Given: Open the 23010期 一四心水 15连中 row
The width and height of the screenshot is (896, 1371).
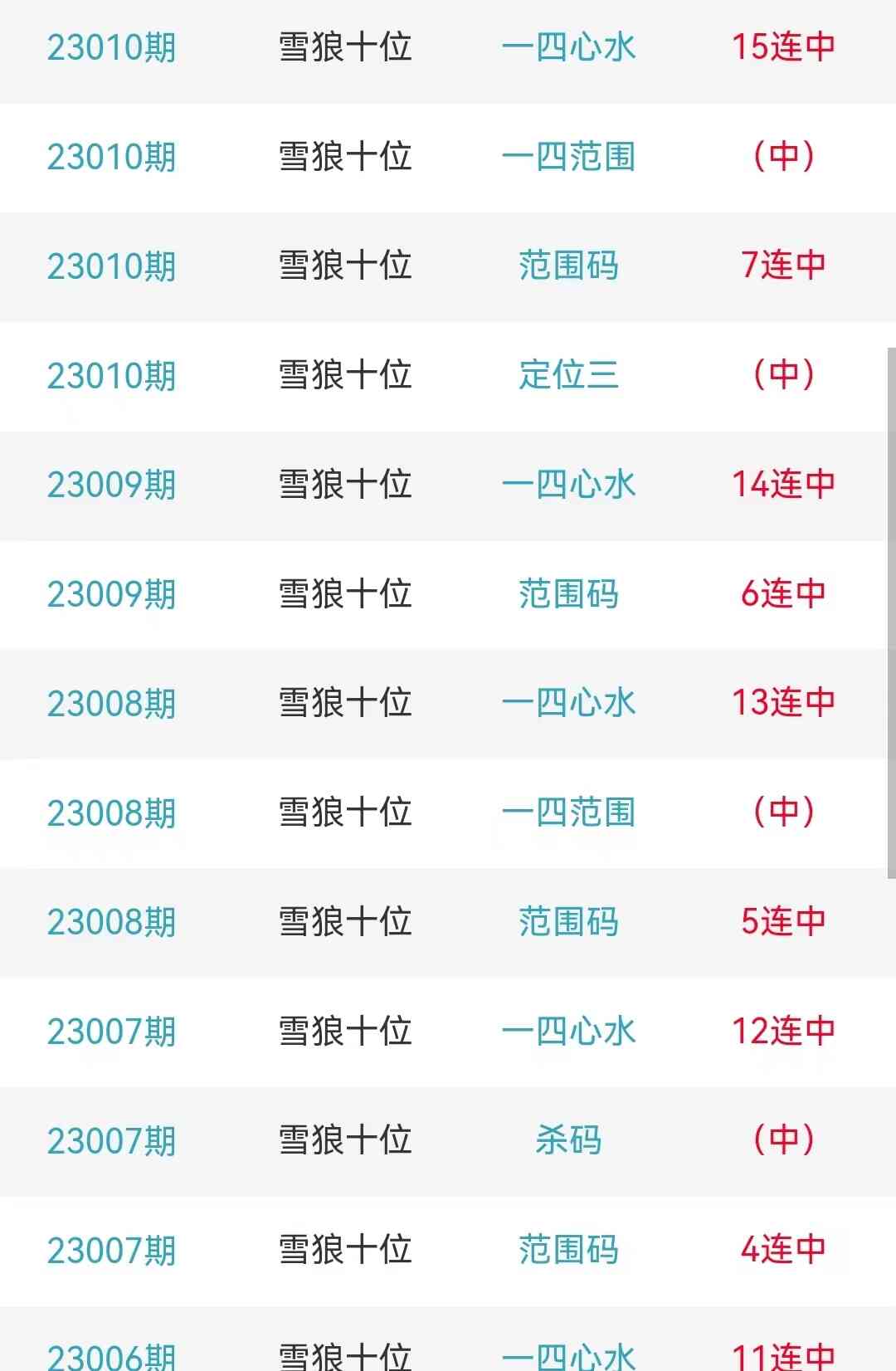Looking at the screenshot, I should pos(448,47).
